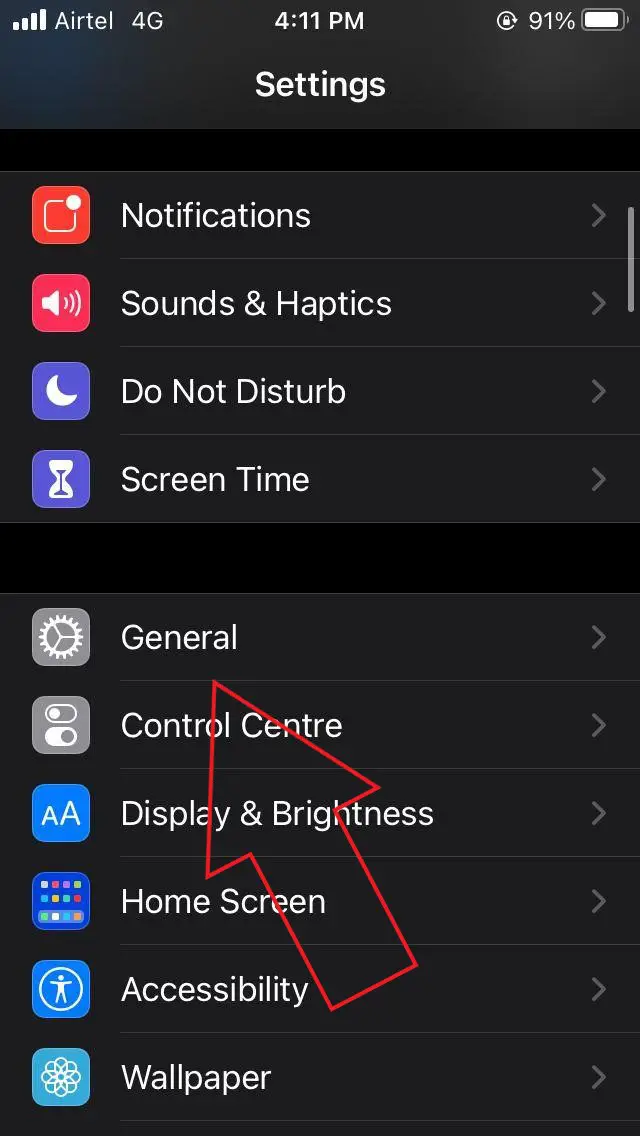Viewport: 640px width, 1136px height.
Task: Open Accessibility options
Action: tap(320, 989)
